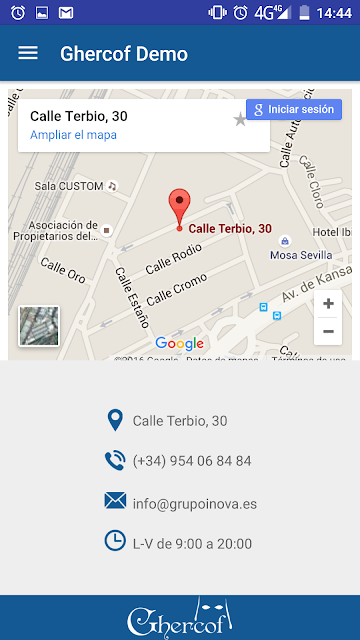Open the Mosa Sevilla map marker
Screen dimensions: 360x640
click(x=285, y=240)
